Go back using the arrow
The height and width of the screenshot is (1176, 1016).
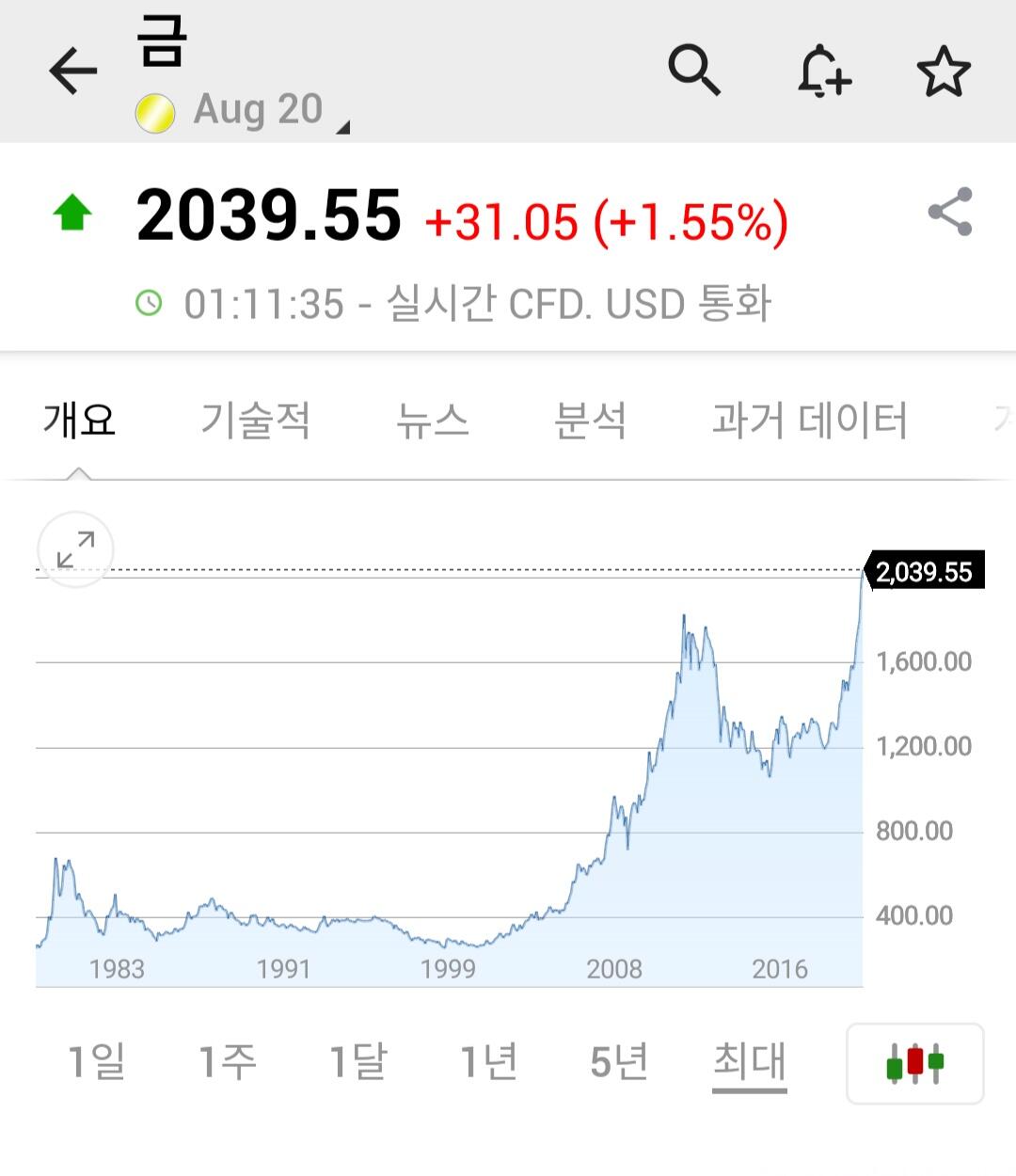coord(73,72)
